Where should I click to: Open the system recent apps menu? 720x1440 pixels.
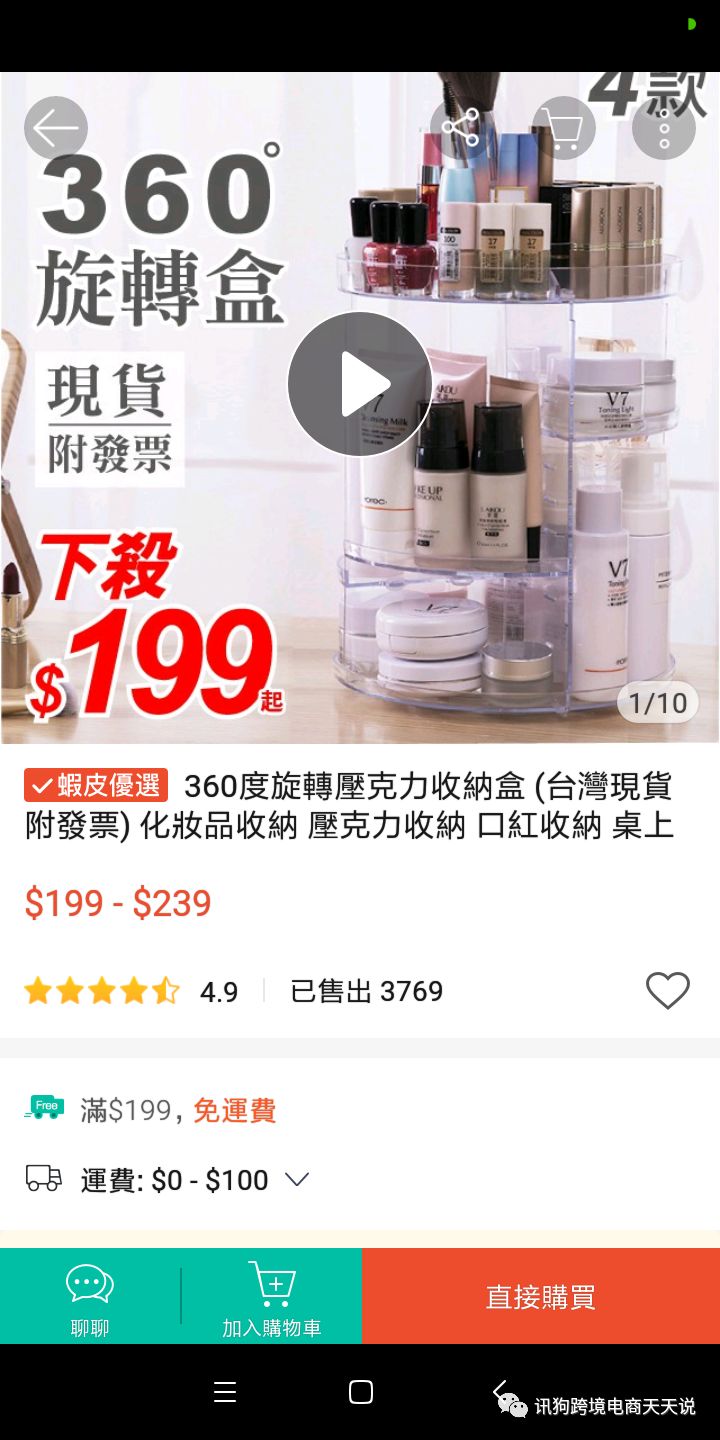(225, 1392)
